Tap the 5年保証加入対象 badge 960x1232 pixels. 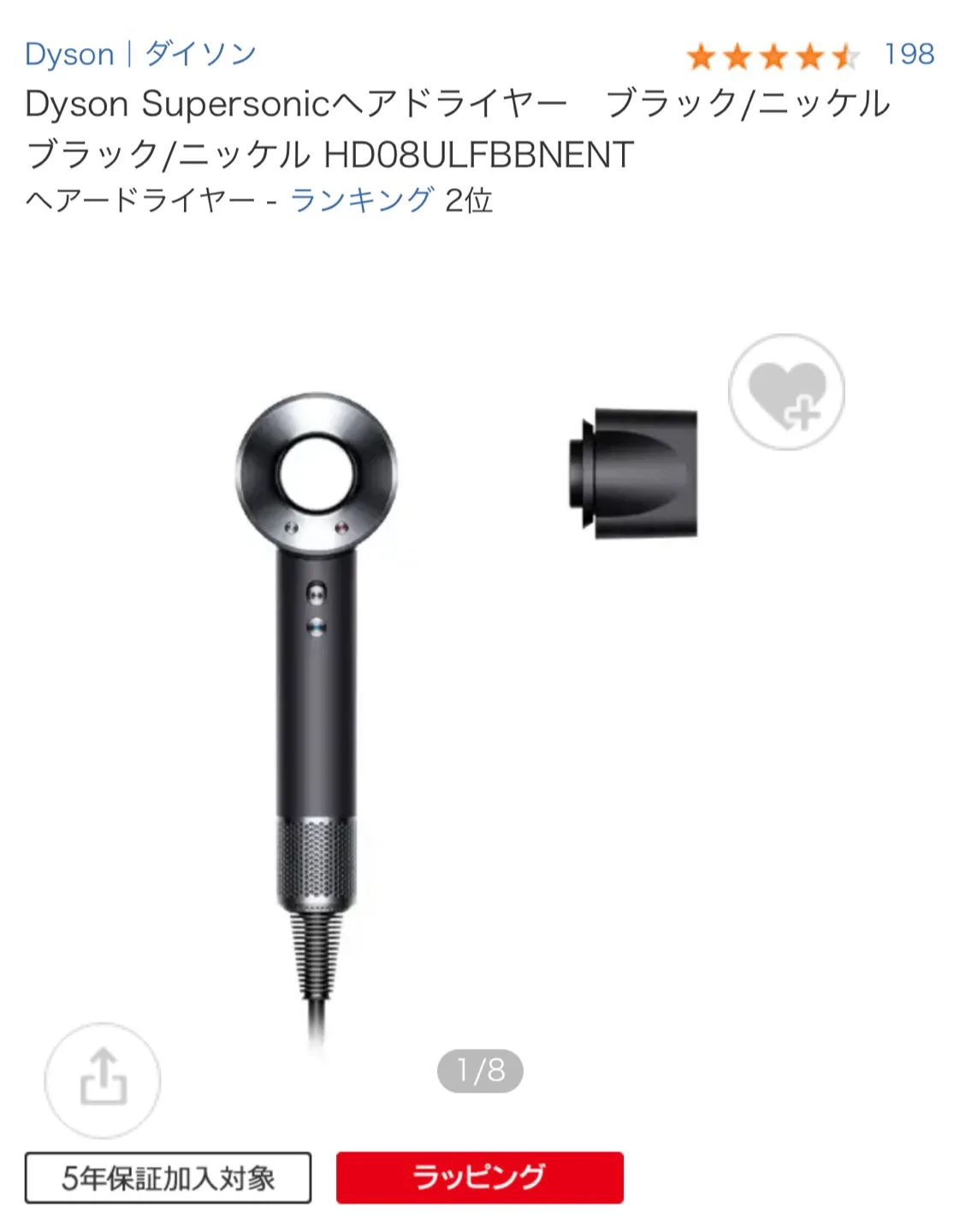coord(168,1178)
